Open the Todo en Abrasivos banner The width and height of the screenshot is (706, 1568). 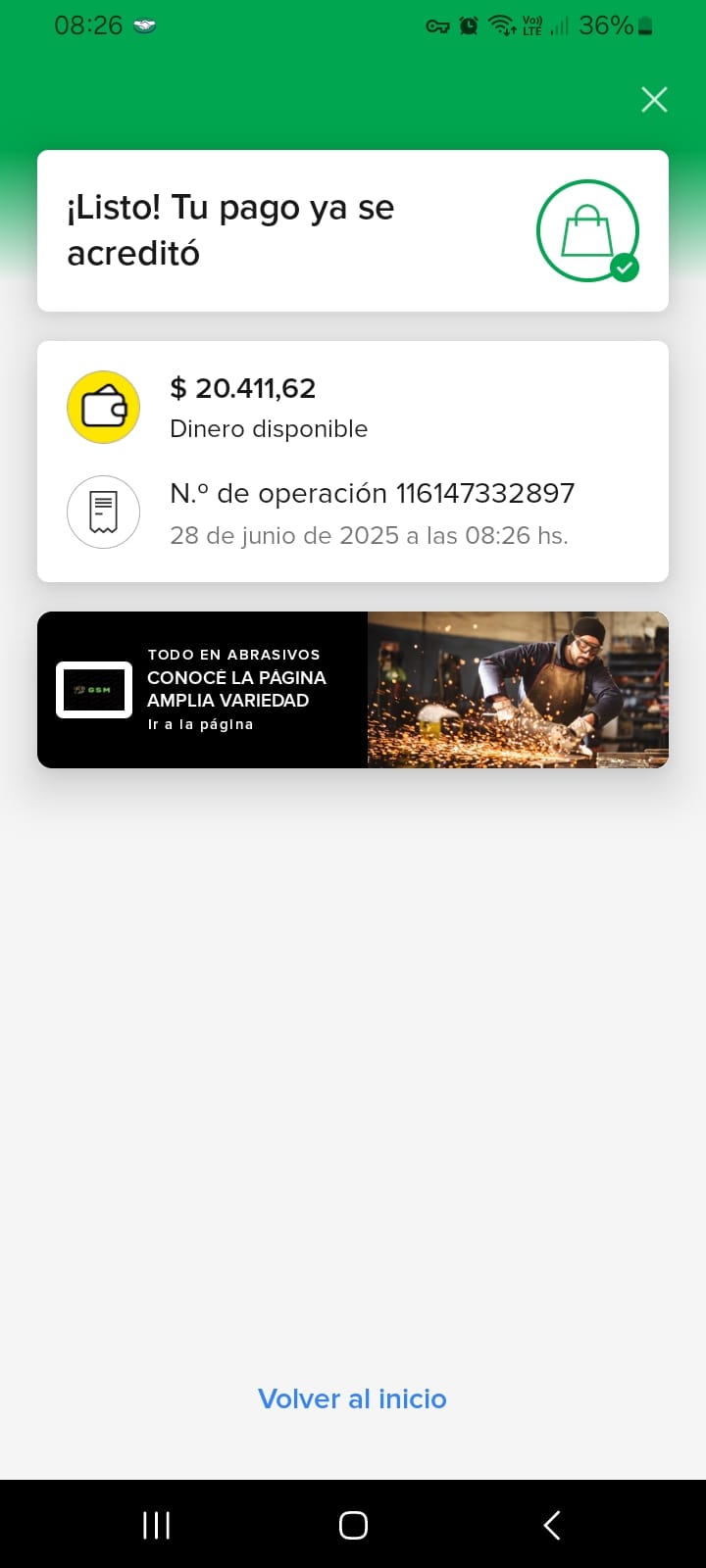(352, 690)
